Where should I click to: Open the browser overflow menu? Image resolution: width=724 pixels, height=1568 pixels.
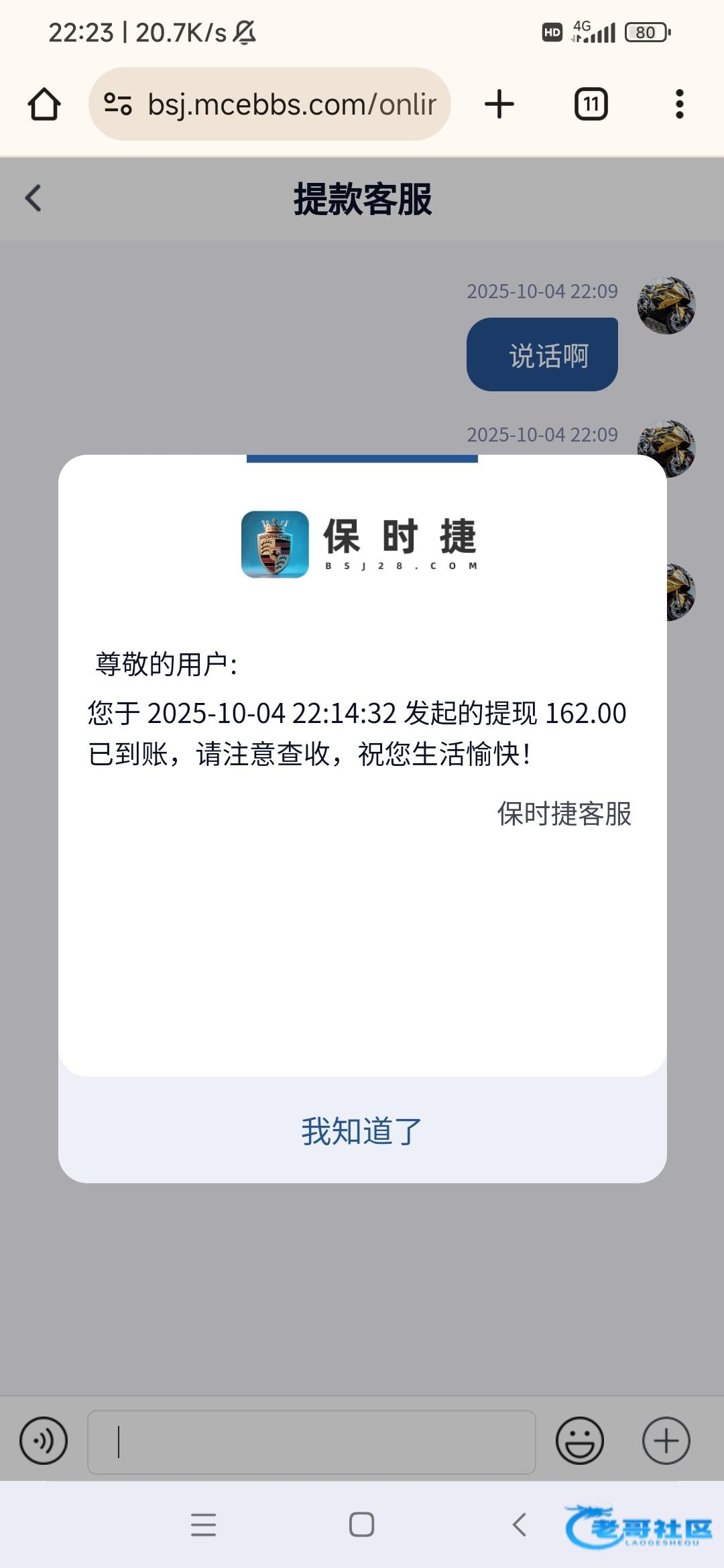pyautogui.click(x=679, y=105)
